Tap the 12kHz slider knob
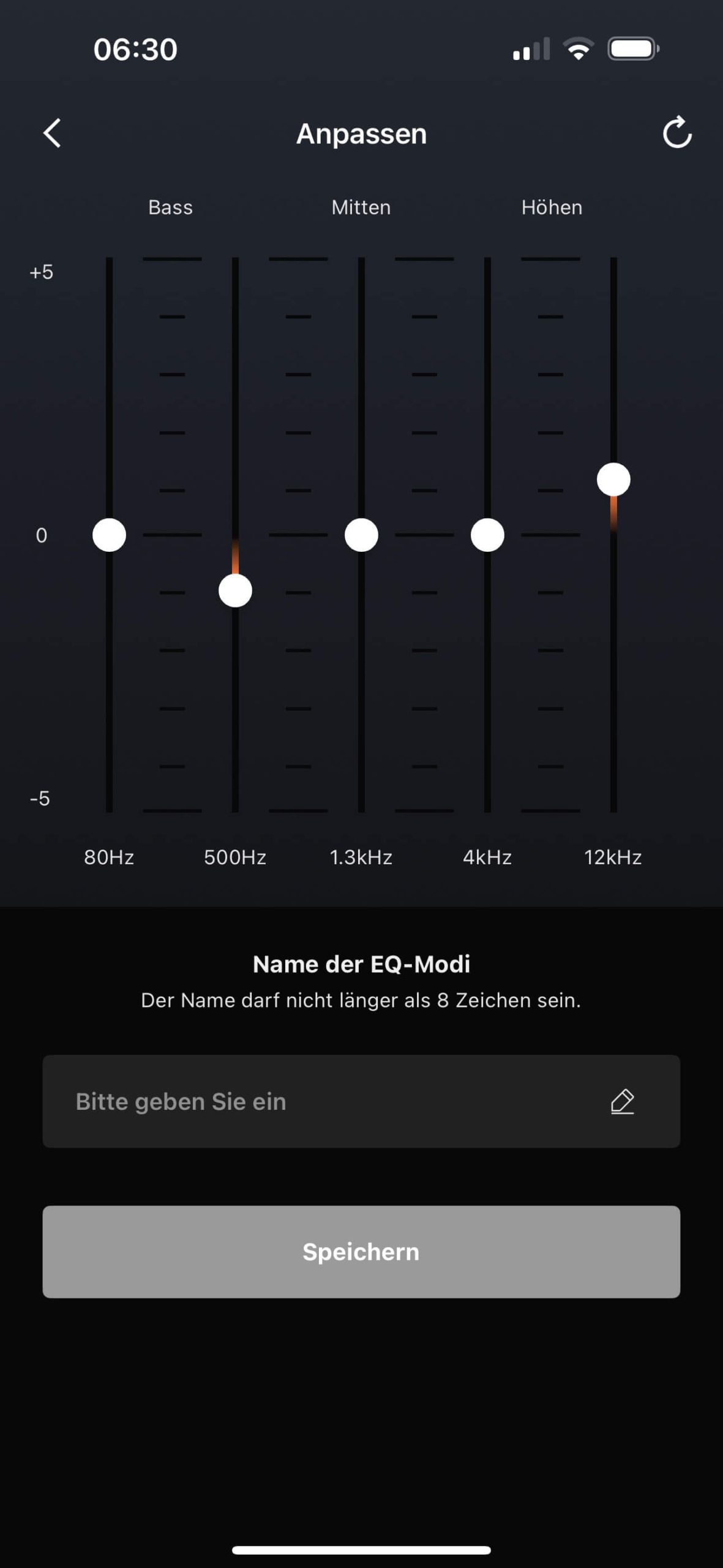Image resolution: width=723 pixels, height=1568 pixels. [x=613, y=479]
